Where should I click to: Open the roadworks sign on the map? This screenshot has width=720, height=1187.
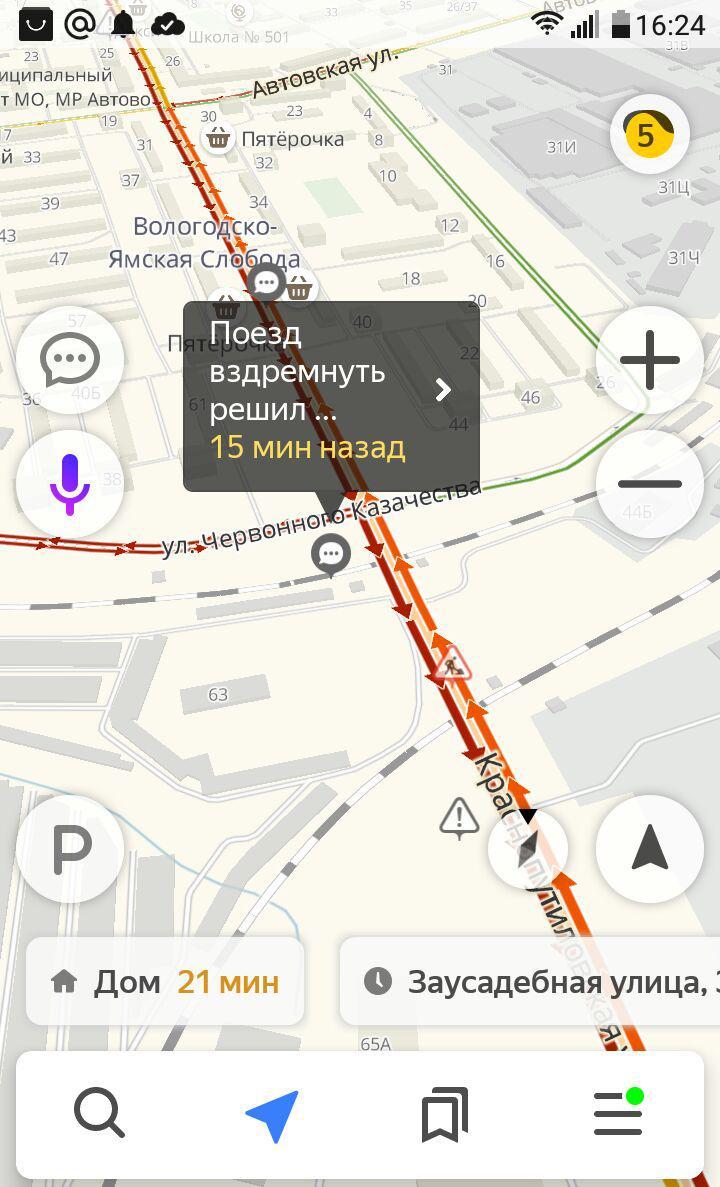452,663
